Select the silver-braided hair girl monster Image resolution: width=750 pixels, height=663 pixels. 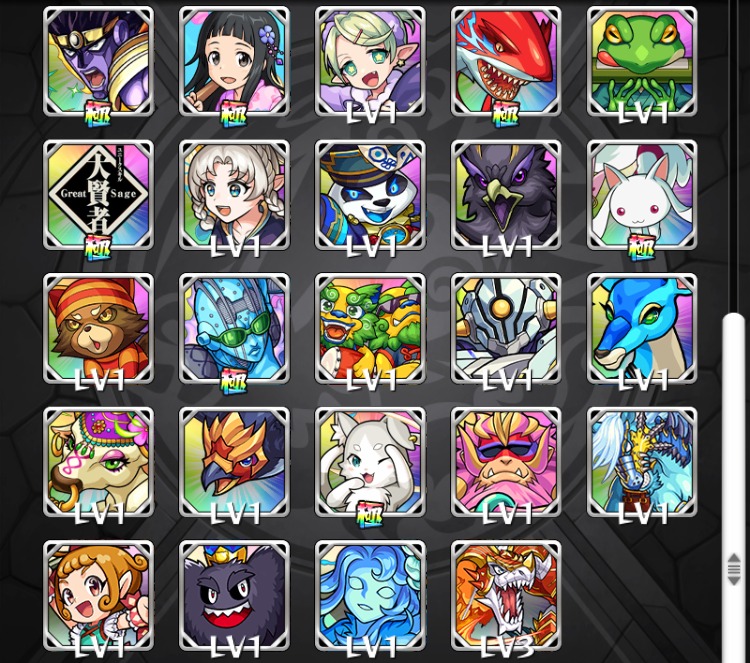coord(234,194)
